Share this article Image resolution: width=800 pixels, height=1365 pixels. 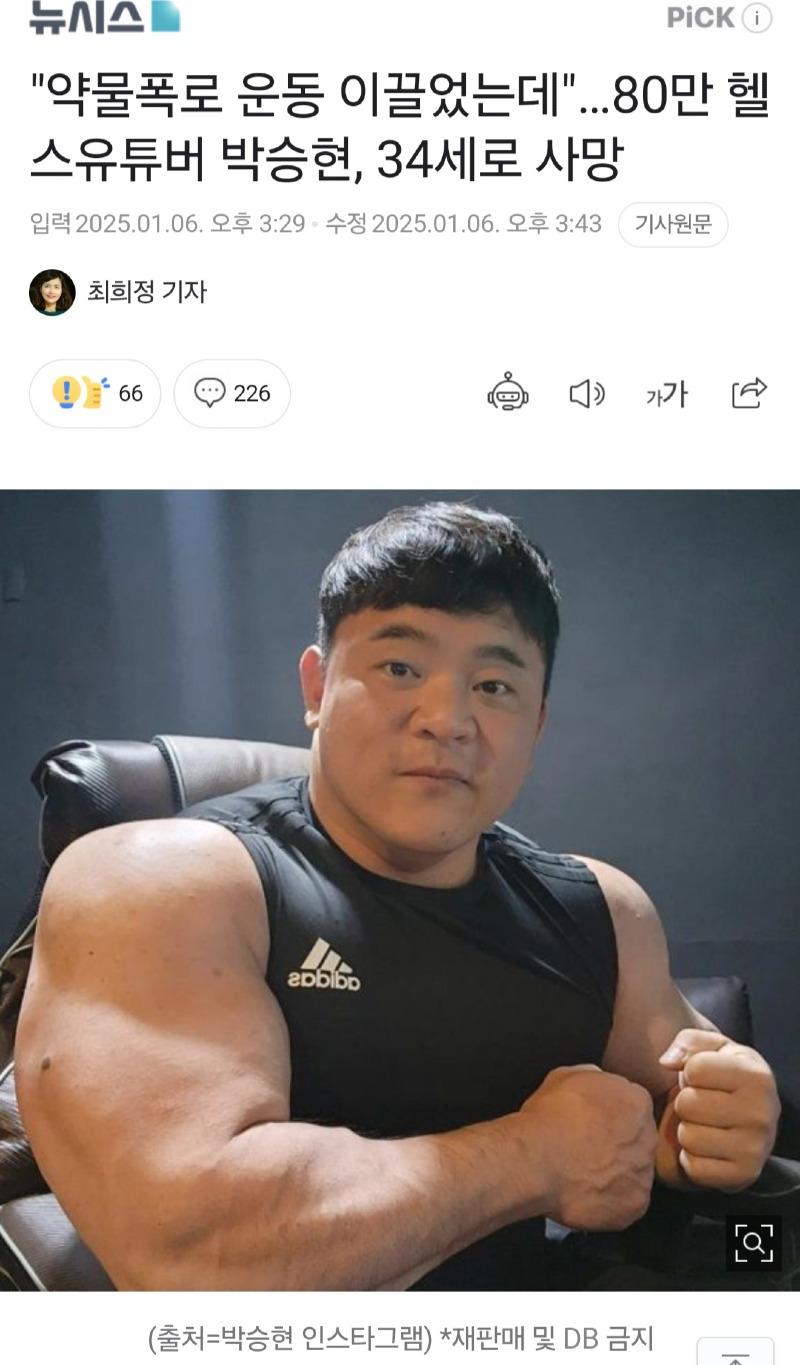[x=749, y=394]
